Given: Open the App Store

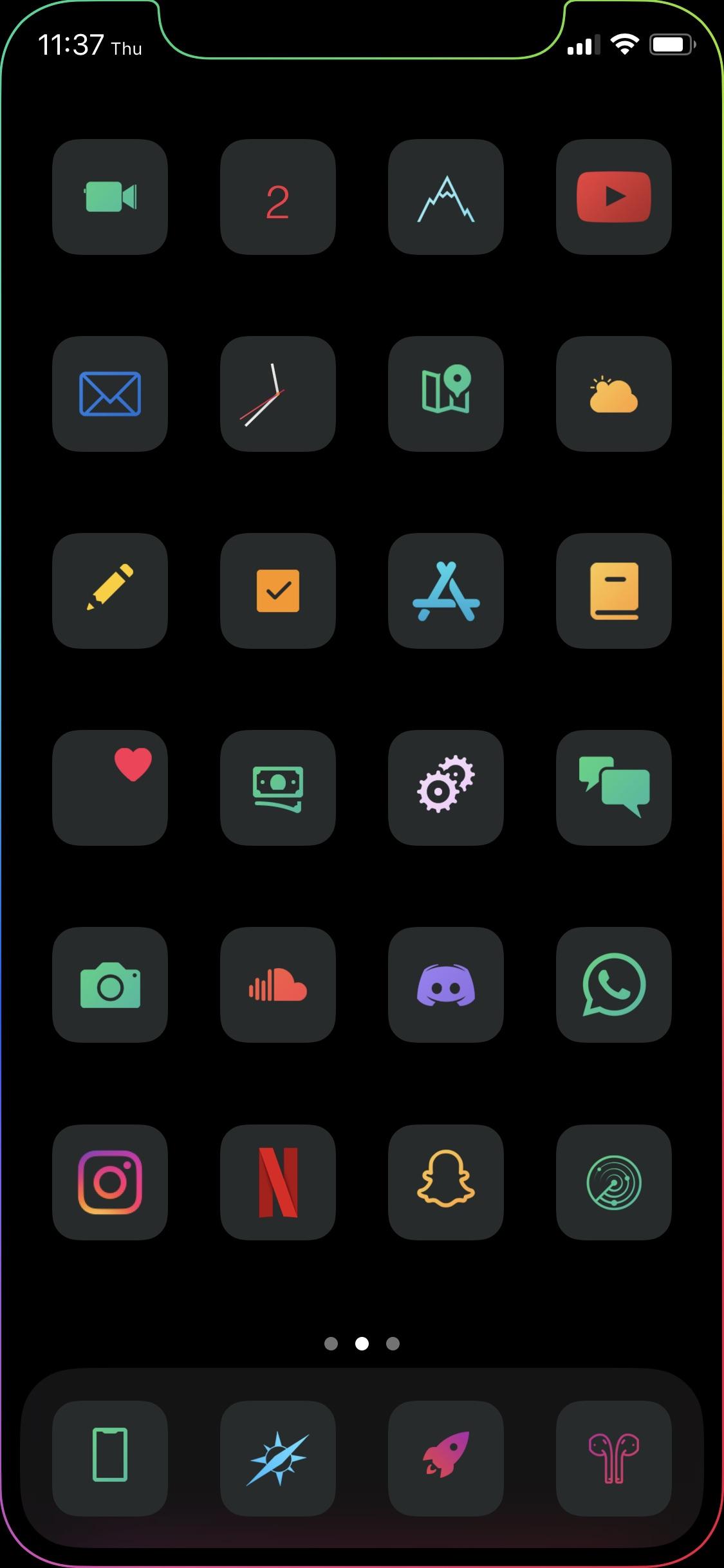Looking at the screenshot, I should (445, 591).
